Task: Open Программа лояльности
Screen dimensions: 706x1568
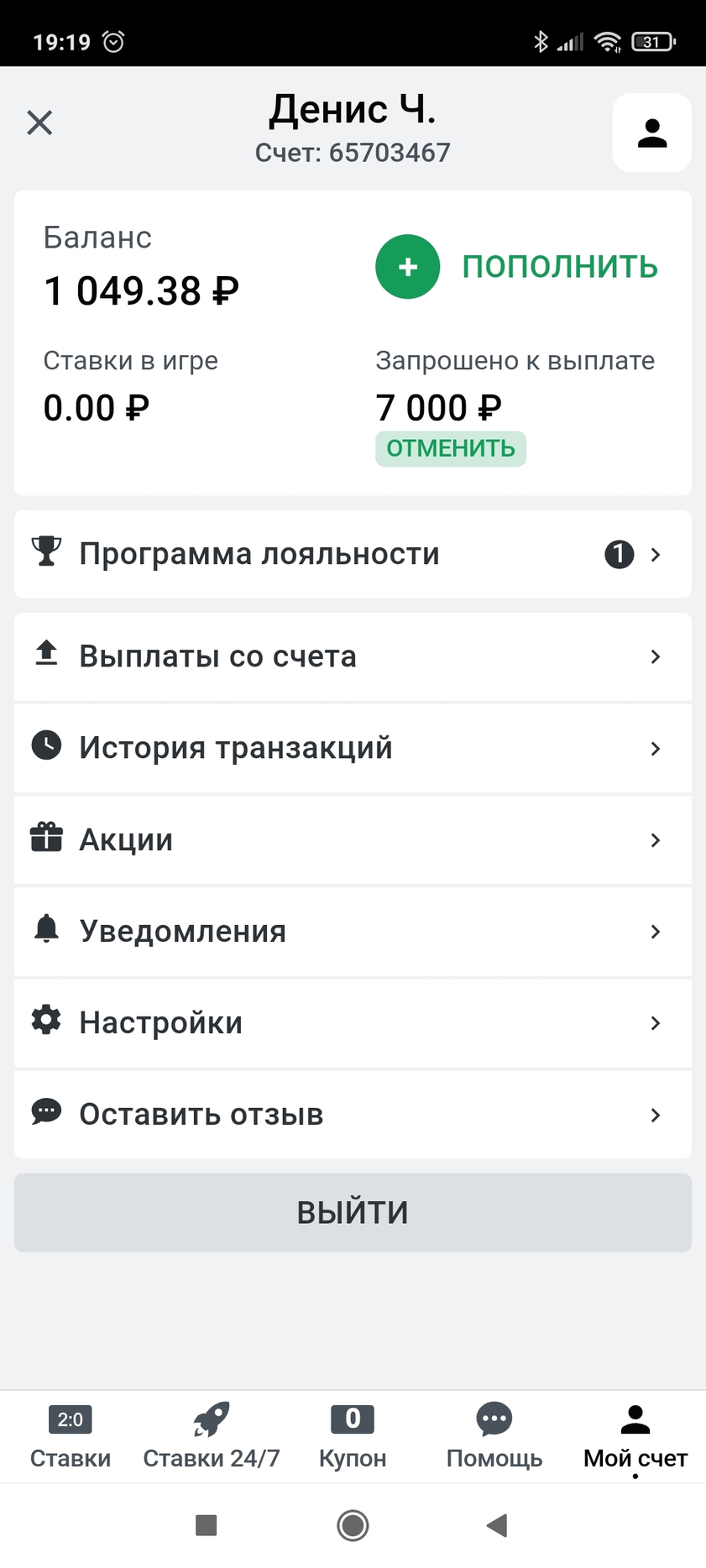Action: coord(353,554)
